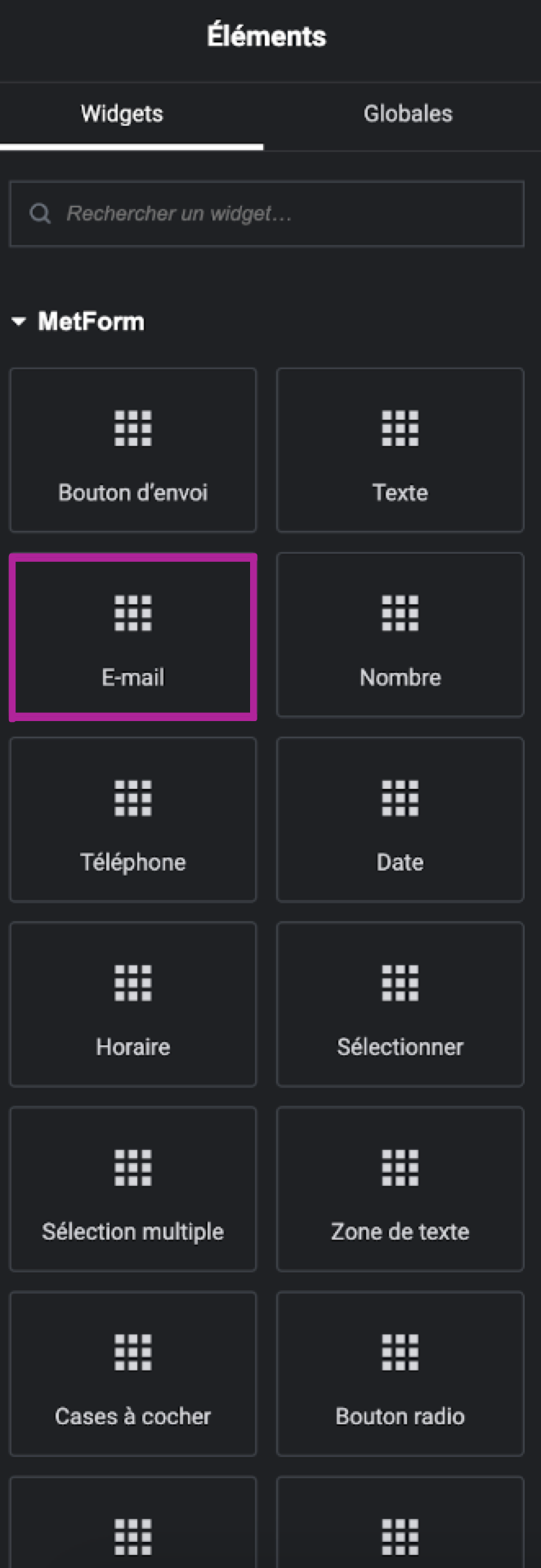Screen dimensions: 541x1568
Task: Select the Nombre widget
Action: coord(400,635)
